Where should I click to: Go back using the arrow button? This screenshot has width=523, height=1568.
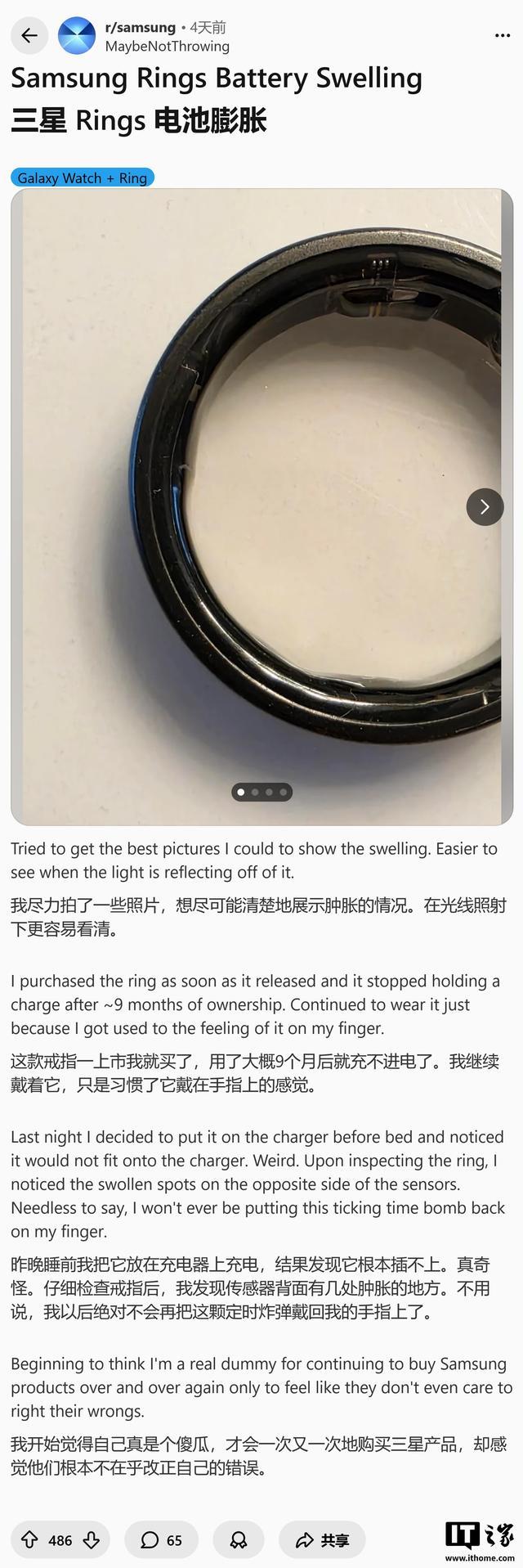click(29, 35)
